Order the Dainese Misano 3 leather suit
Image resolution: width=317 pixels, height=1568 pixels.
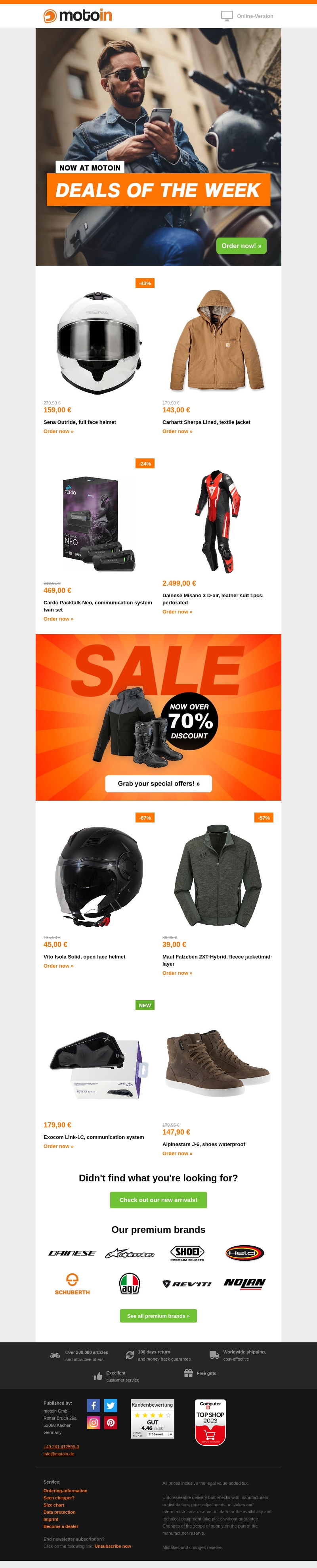pos(177,612)
